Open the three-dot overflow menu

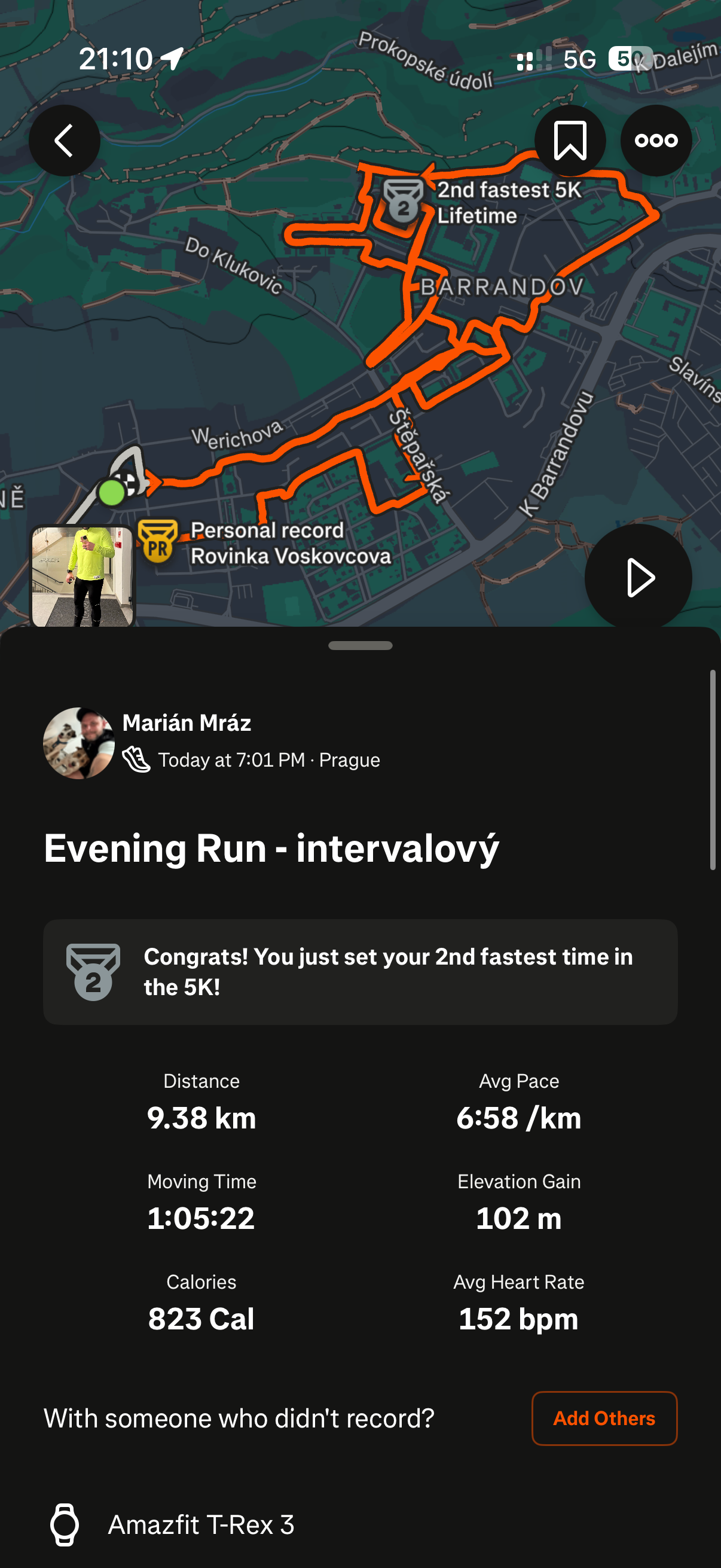pyautogui.click(x=655, y=141)
